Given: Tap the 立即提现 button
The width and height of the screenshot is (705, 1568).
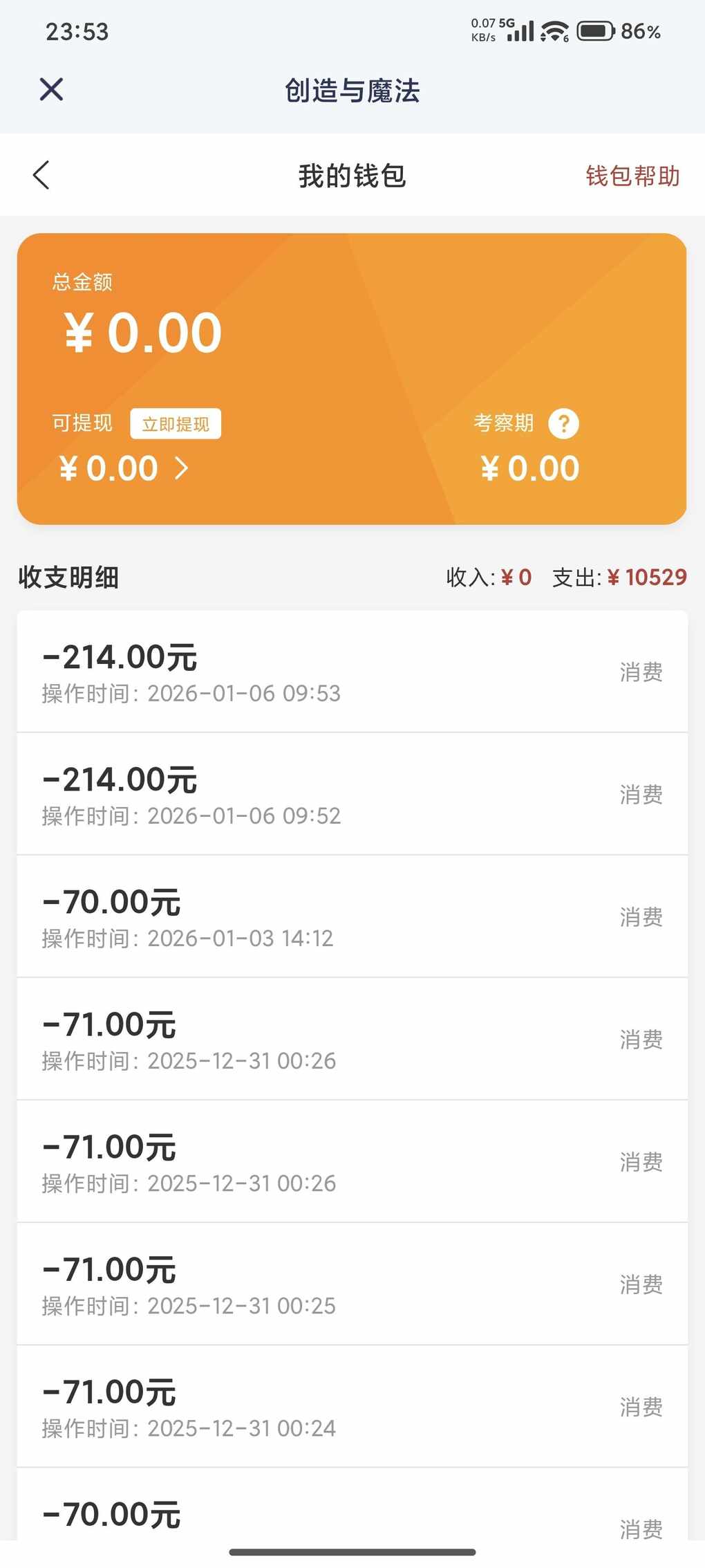Looking at the screenshot, I should point(176,424).
